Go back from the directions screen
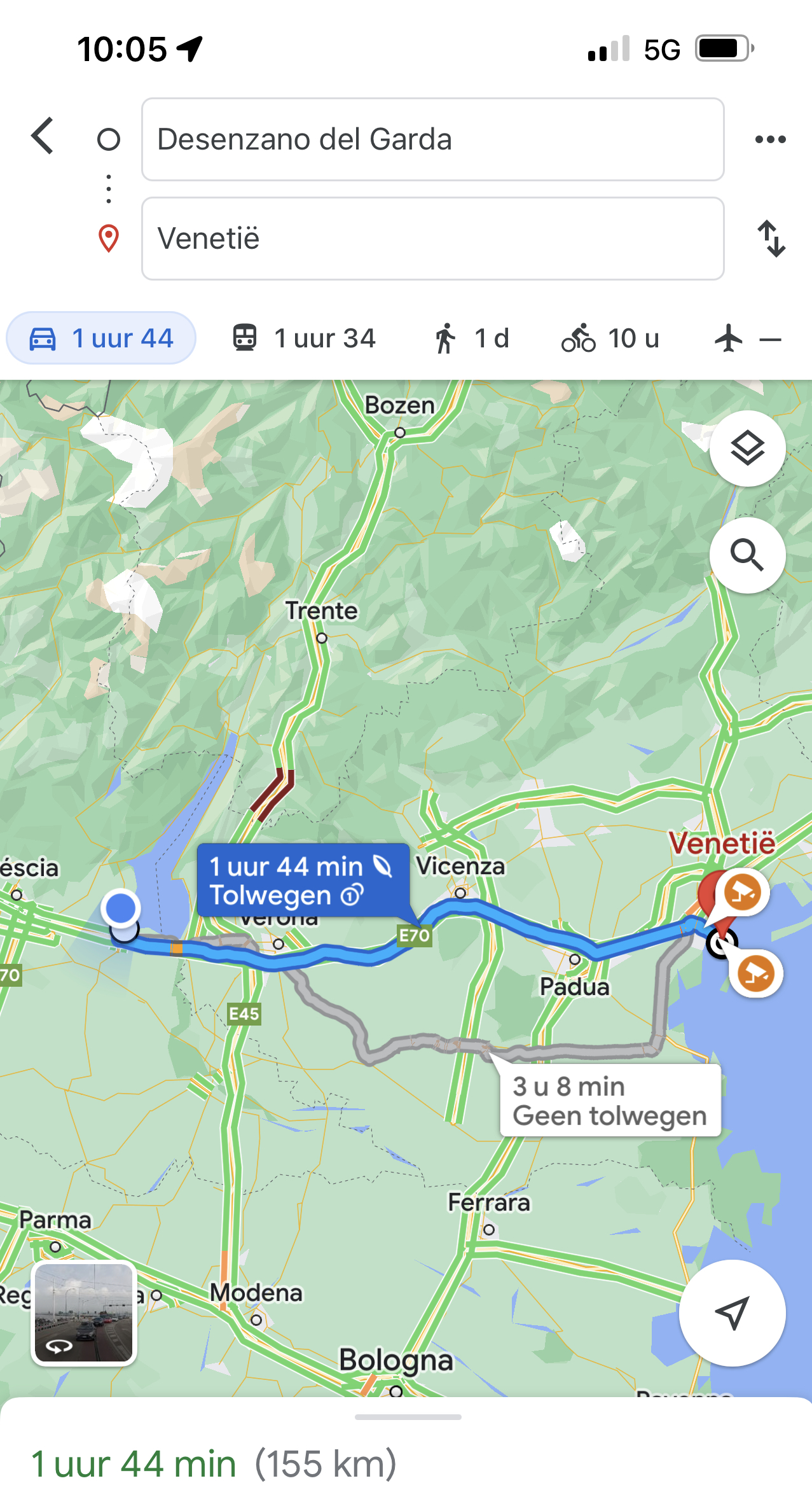The width and height of the screenshot is (812, 1490). click(43, 136)
